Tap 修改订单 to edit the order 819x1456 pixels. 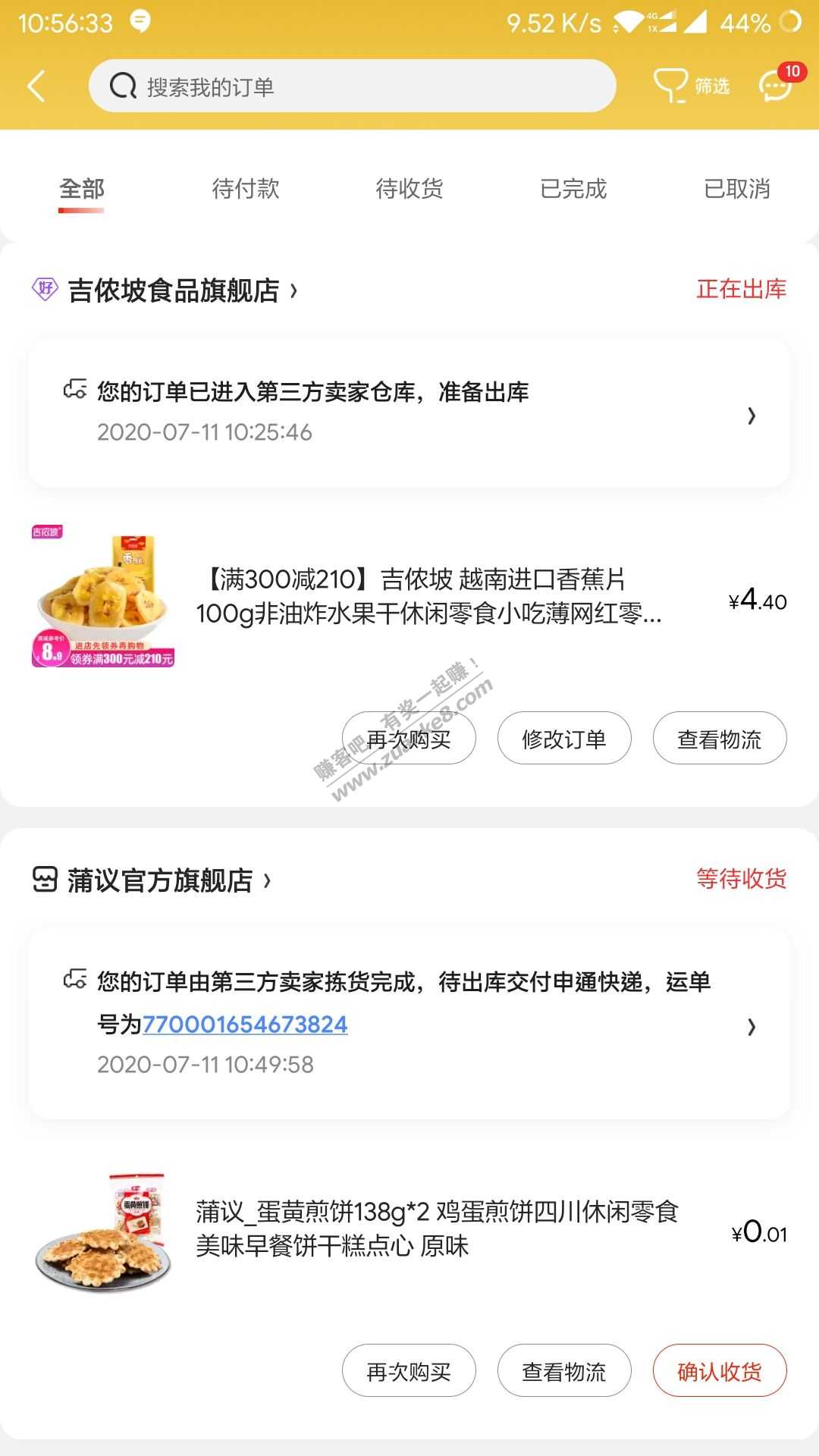point(564,739)
